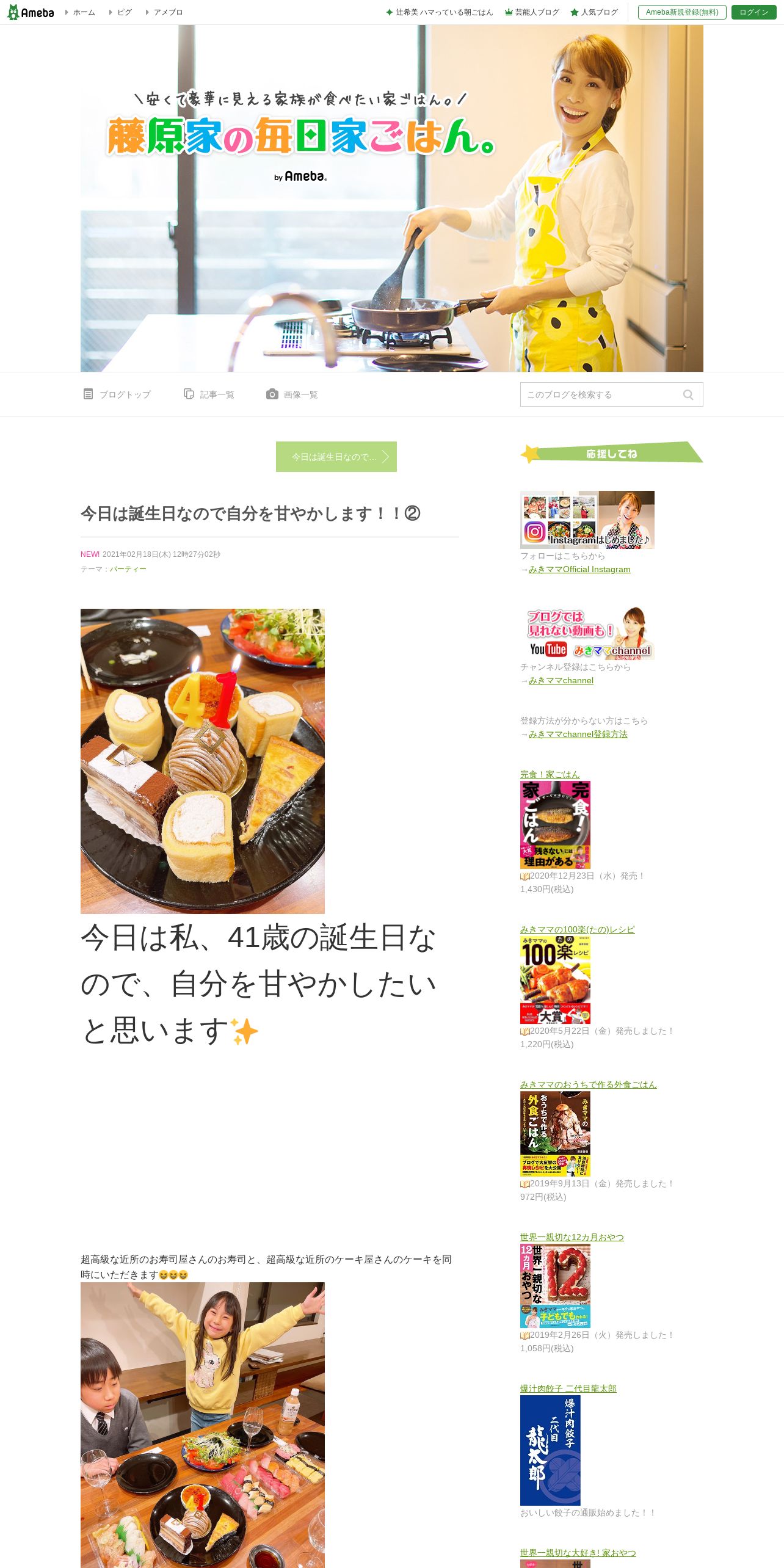Open みきママOfficial Instagram link
Screen dimensions: 784x1568
pos(579,569)
